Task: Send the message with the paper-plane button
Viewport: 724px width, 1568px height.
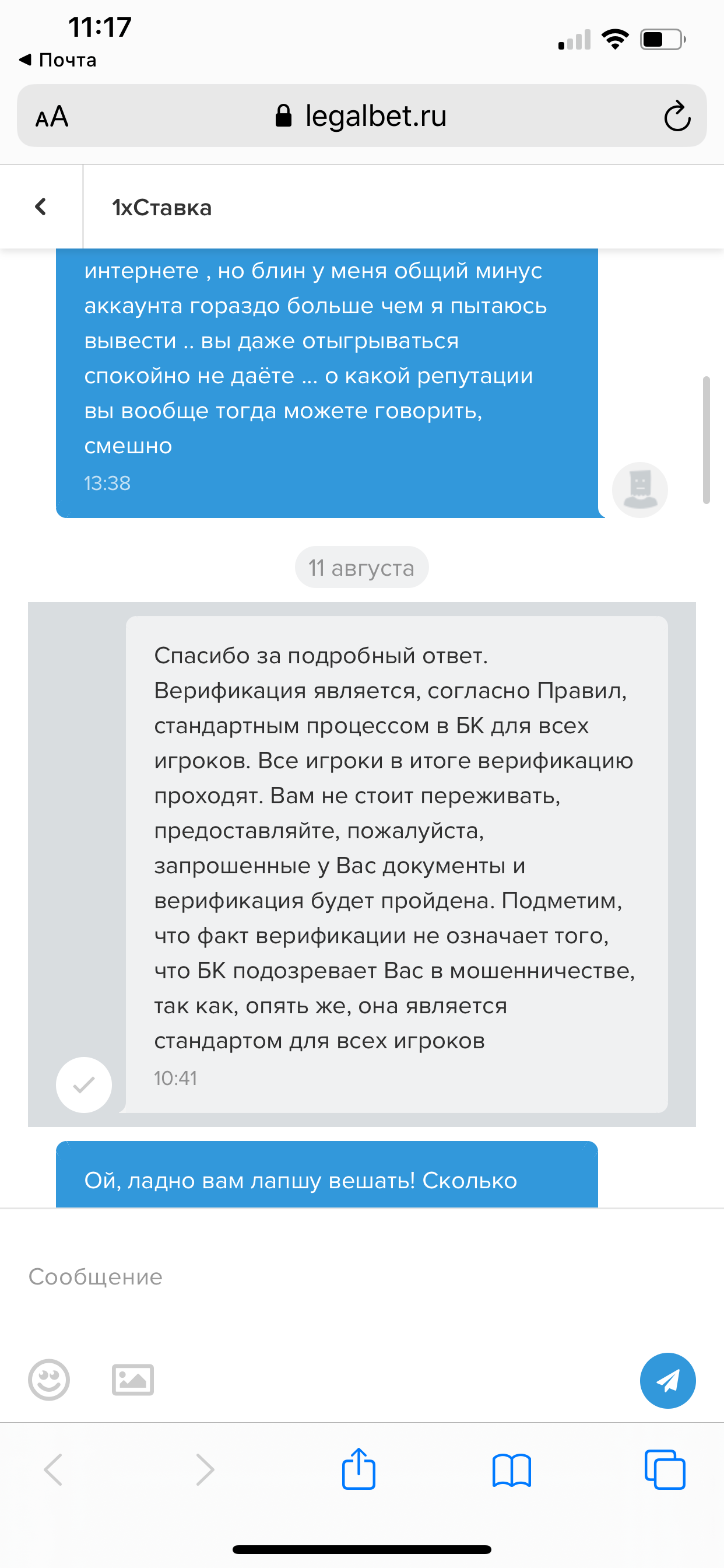Action: pos(667,1381)
